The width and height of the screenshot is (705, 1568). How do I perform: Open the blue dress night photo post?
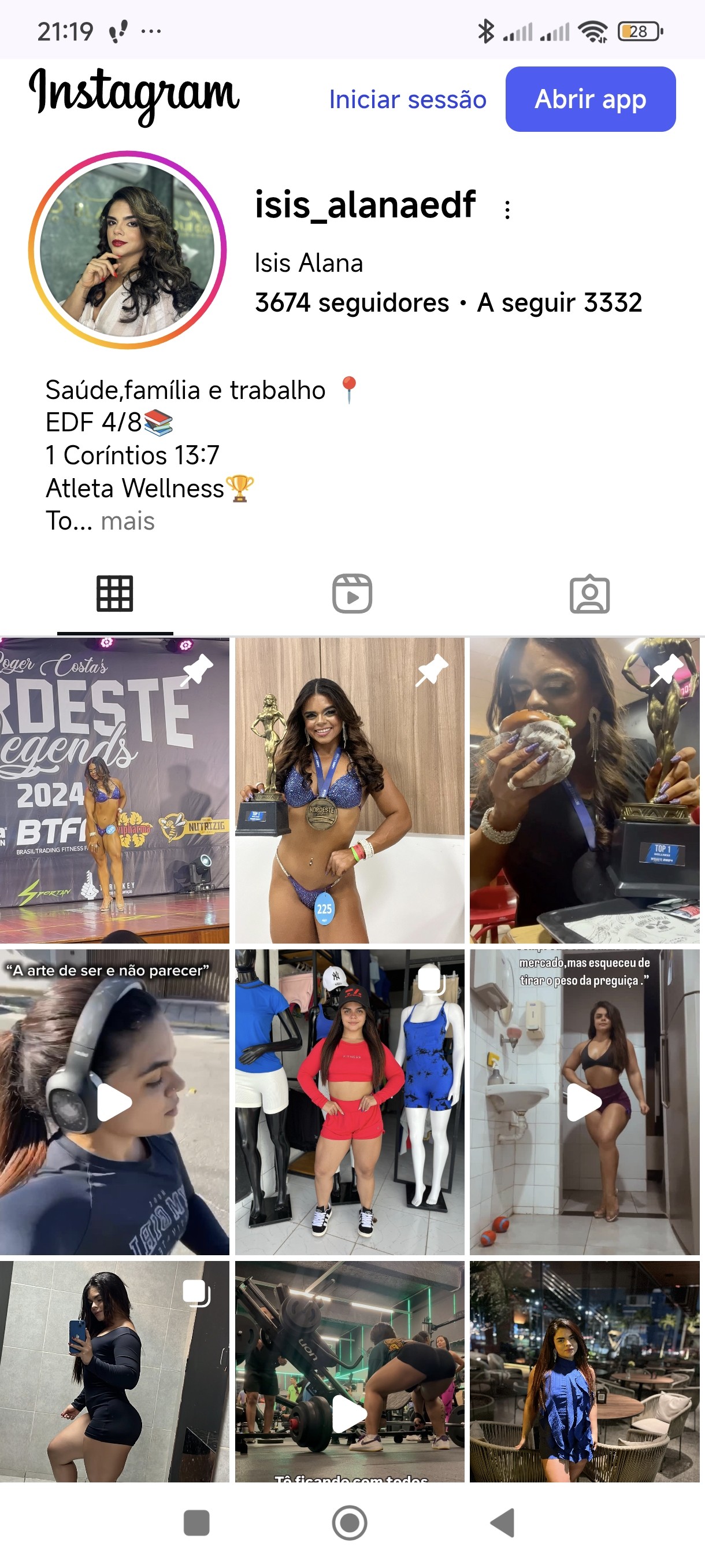coord(584,1371)
